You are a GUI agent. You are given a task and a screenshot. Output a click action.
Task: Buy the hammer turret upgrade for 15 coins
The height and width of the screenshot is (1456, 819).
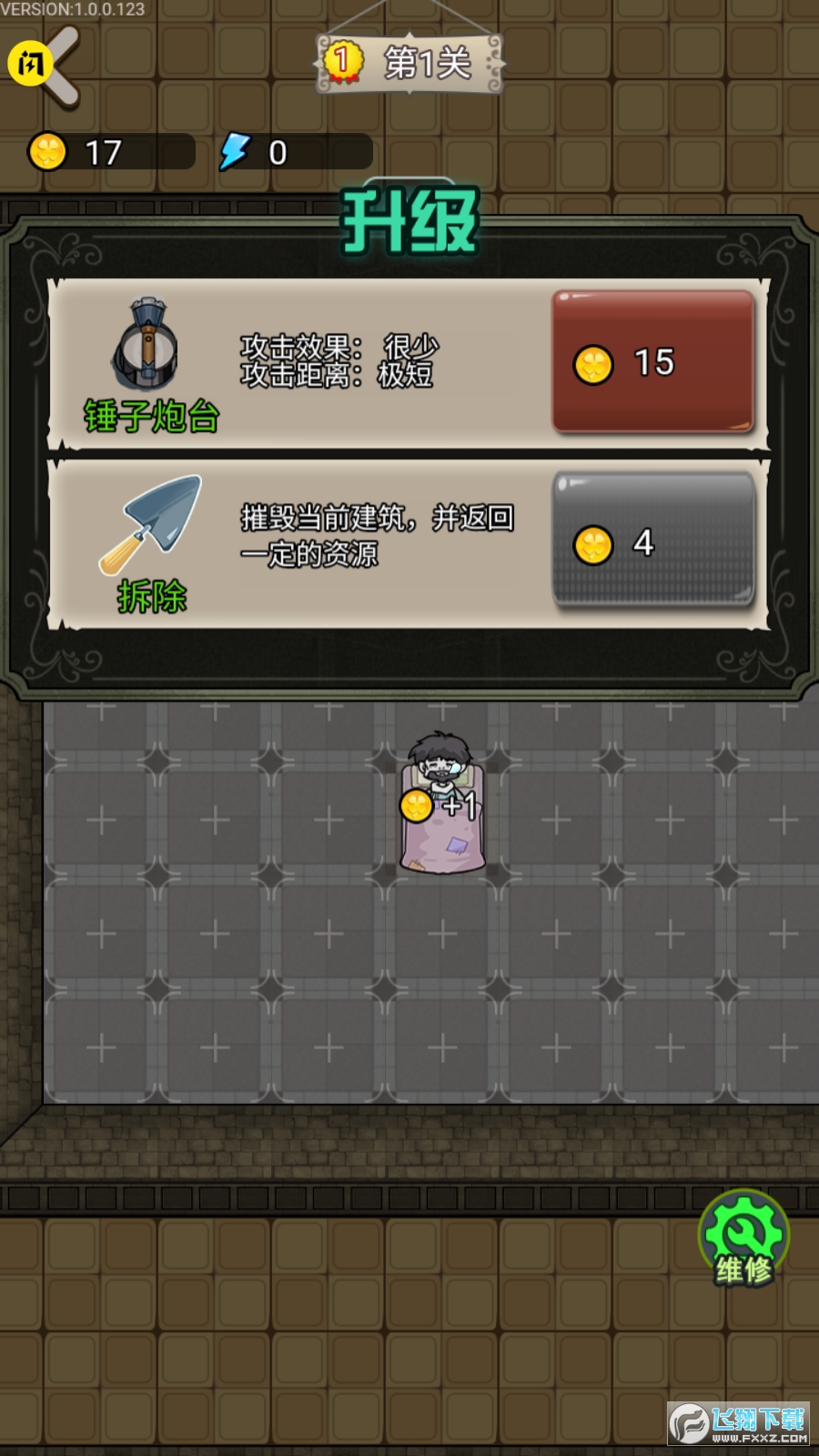[x=652, y=362]
